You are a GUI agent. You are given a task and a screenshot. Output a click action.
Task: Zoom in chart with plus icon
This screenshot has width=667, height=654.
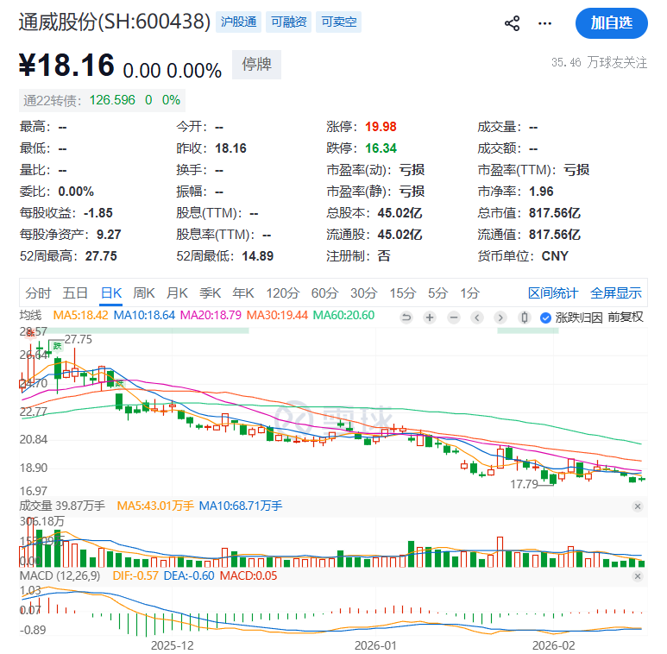[x=431, y=317]
